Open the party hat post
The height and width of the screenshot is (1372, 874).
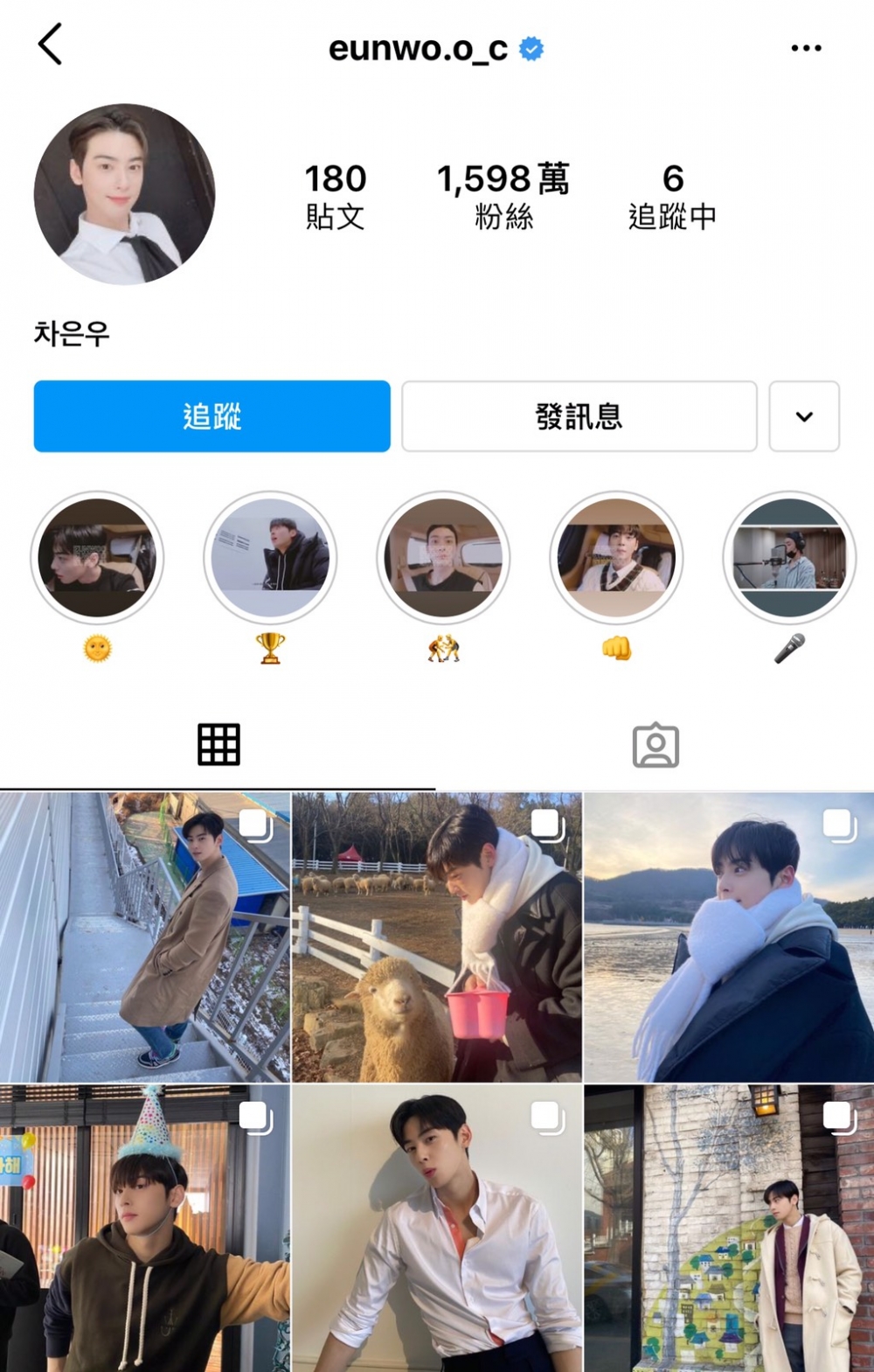(145, 1229)
